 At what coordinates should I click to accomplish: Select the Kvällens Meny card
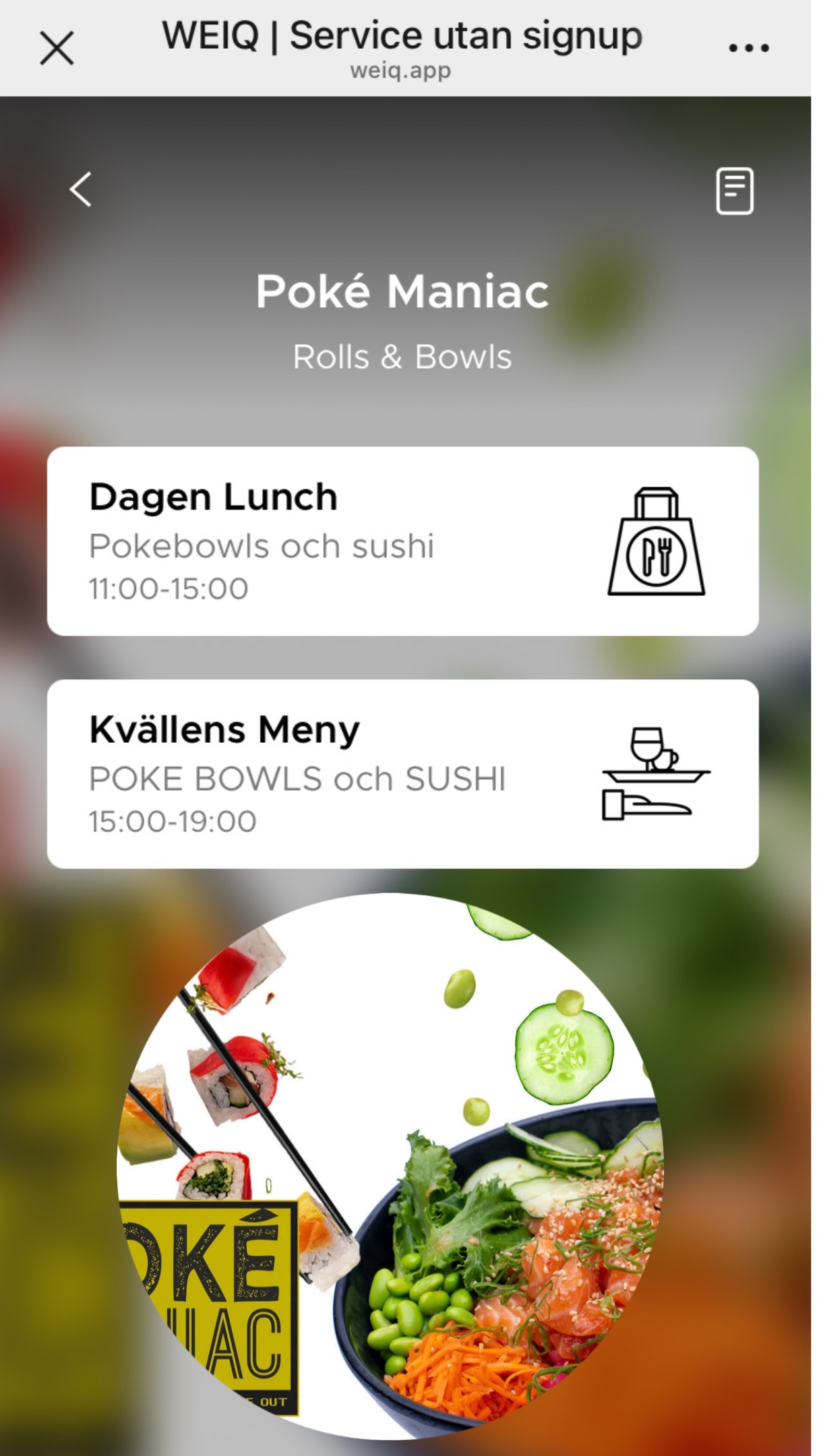tap(402, 773)
